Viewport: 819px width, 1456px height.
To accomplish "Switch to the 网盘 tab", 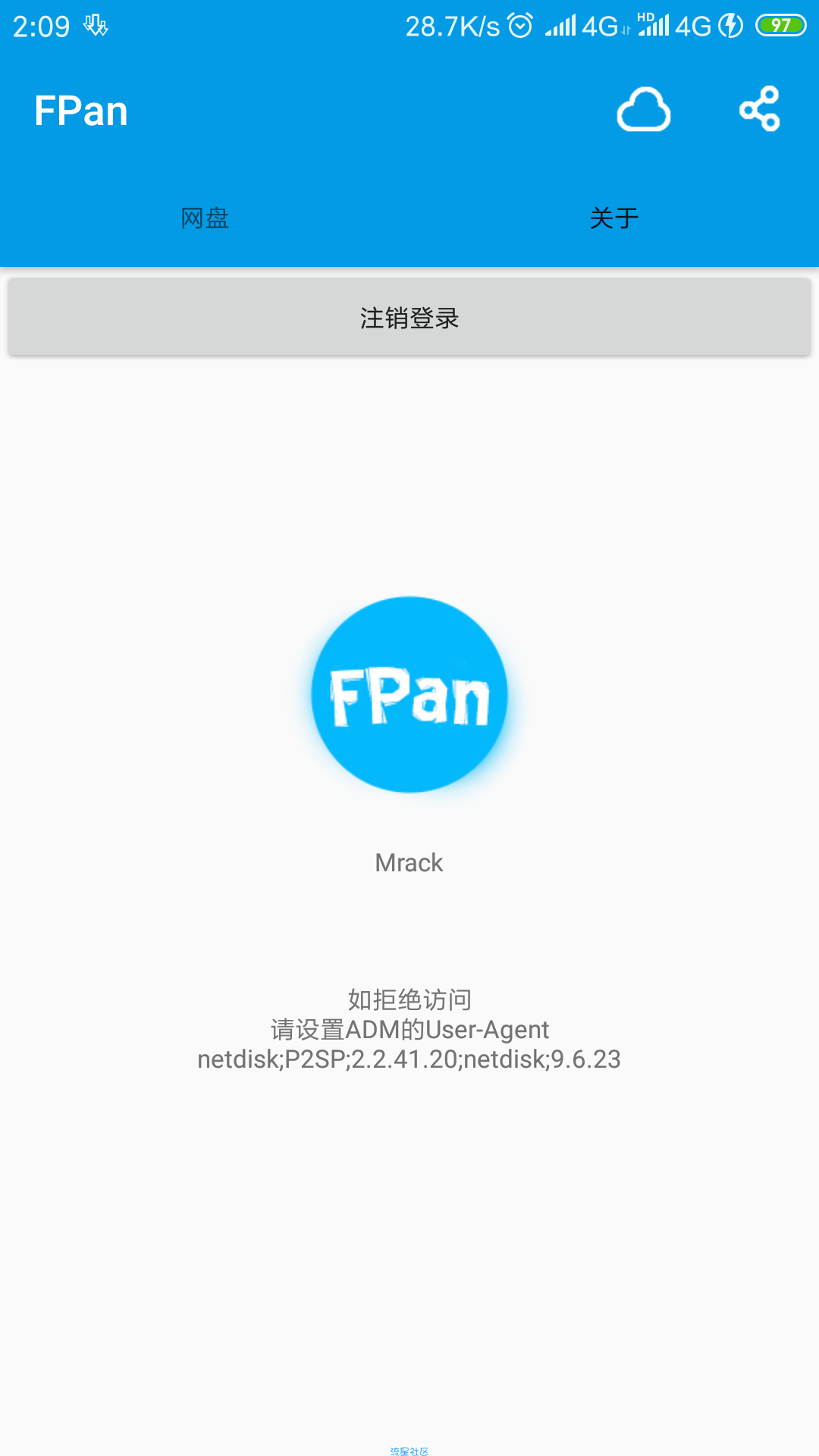I will point(205,218).
